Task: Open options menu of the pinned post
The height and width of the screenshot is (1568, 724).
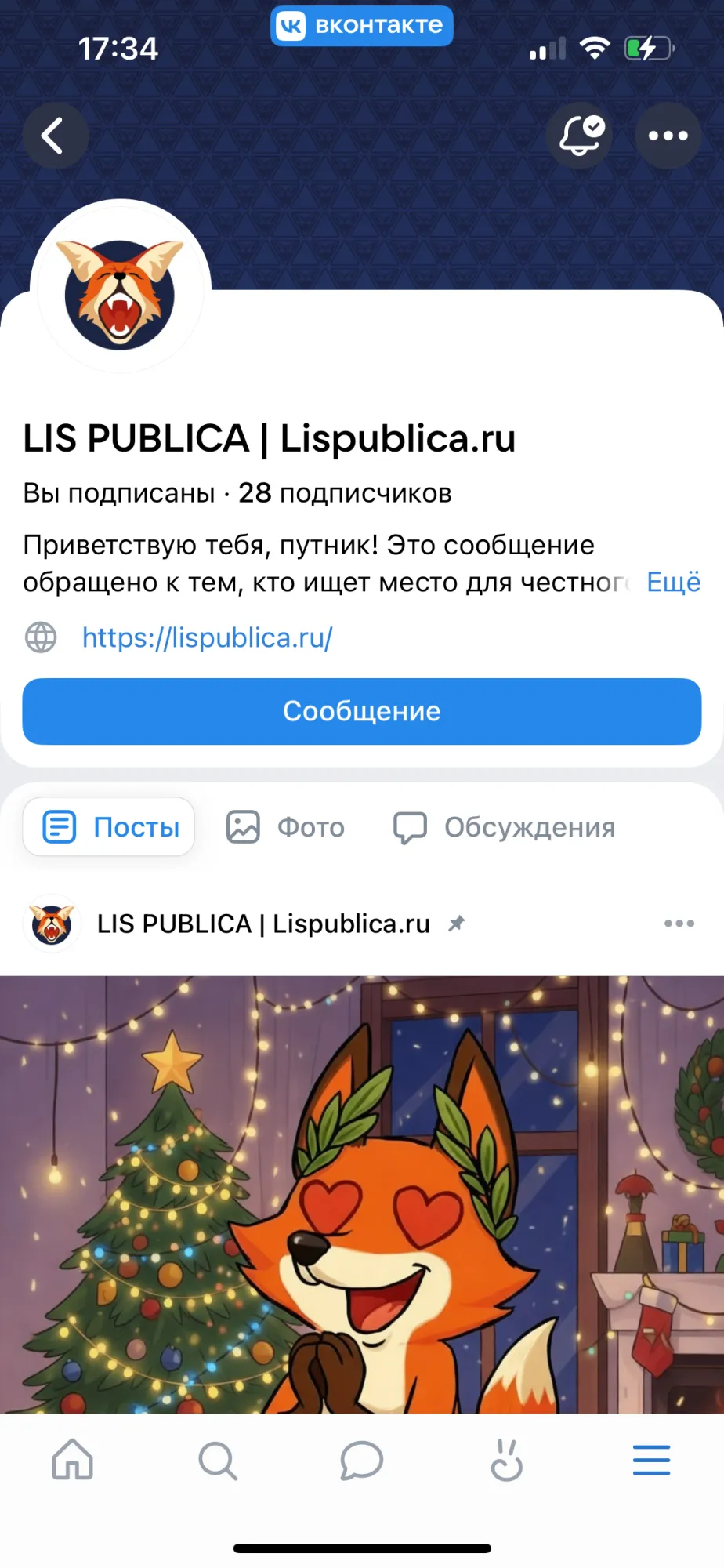Action: pyautogui.click(x=679, y=924)
